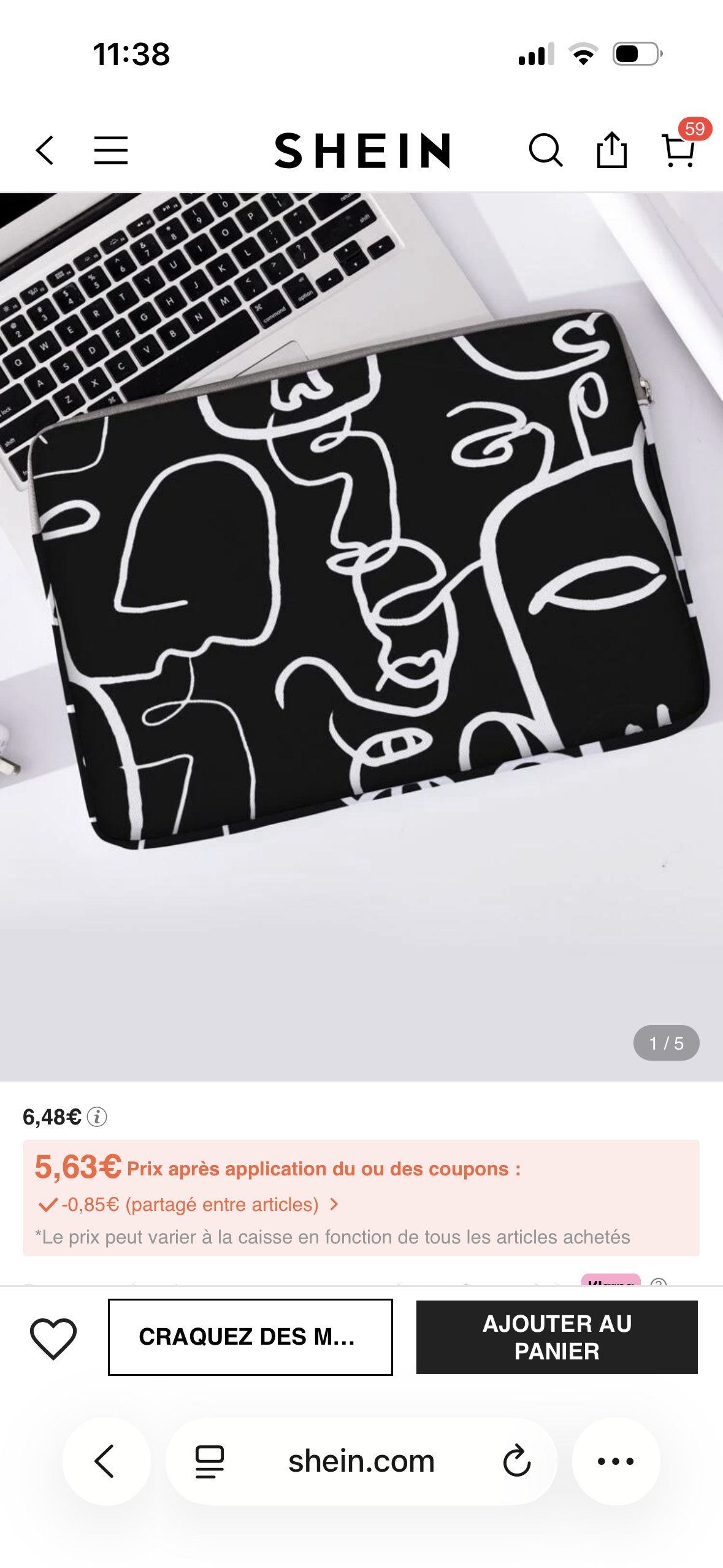Image resolution: width=723 pixels, height=1568 pixels.
Task: Go back in the browser
Action: (105, 1461)
